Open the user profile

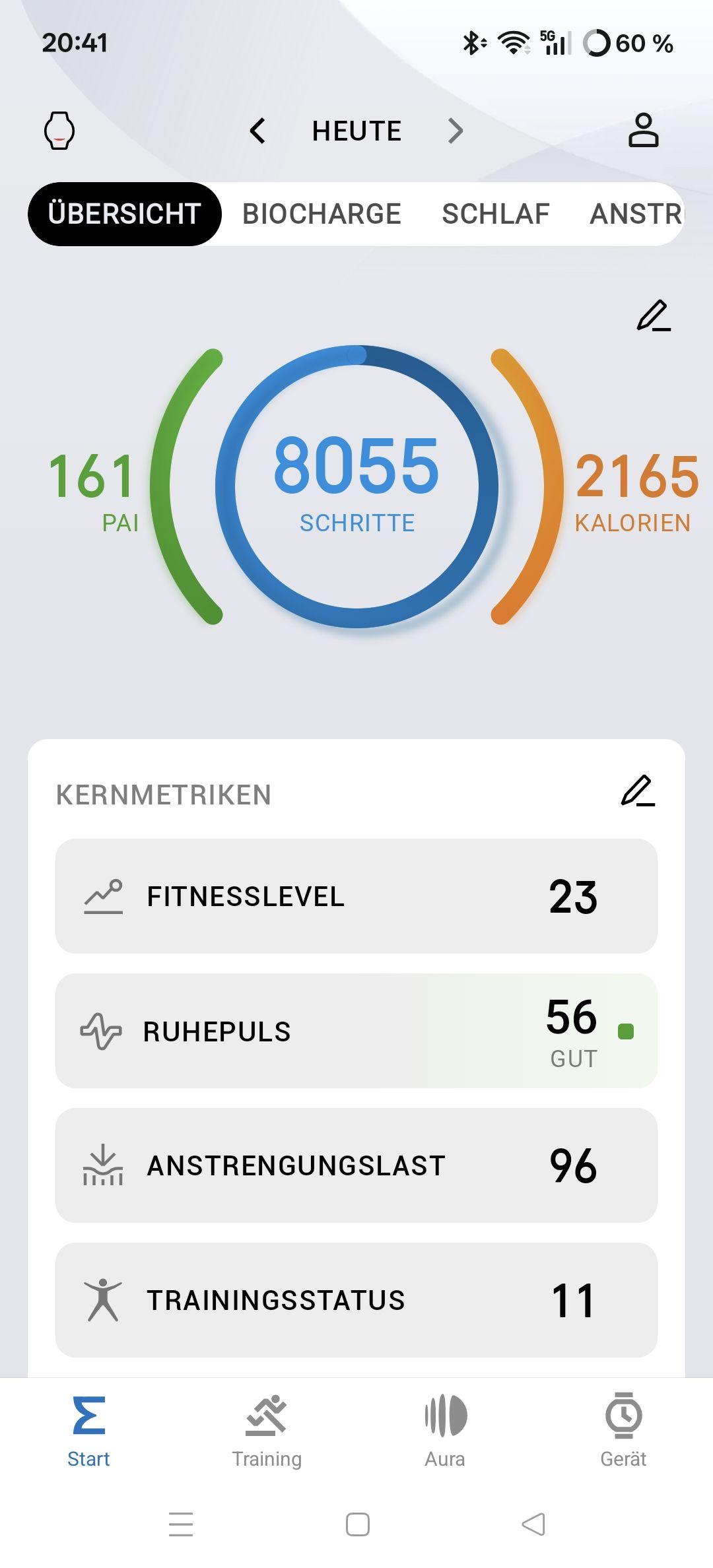pyautogui.click(x=643, y=130)
